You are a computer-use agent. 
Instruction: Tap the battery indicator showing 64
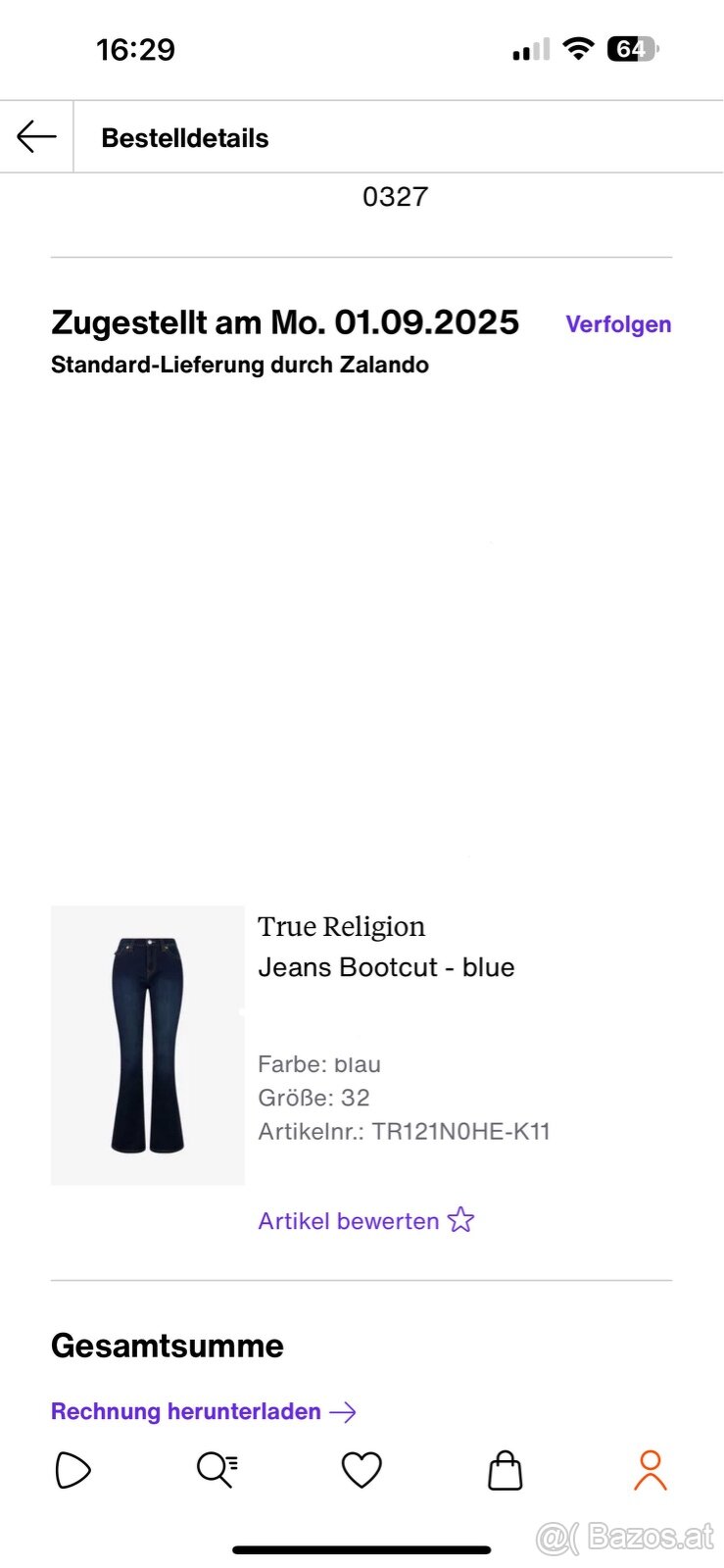[x=632, y=48]
